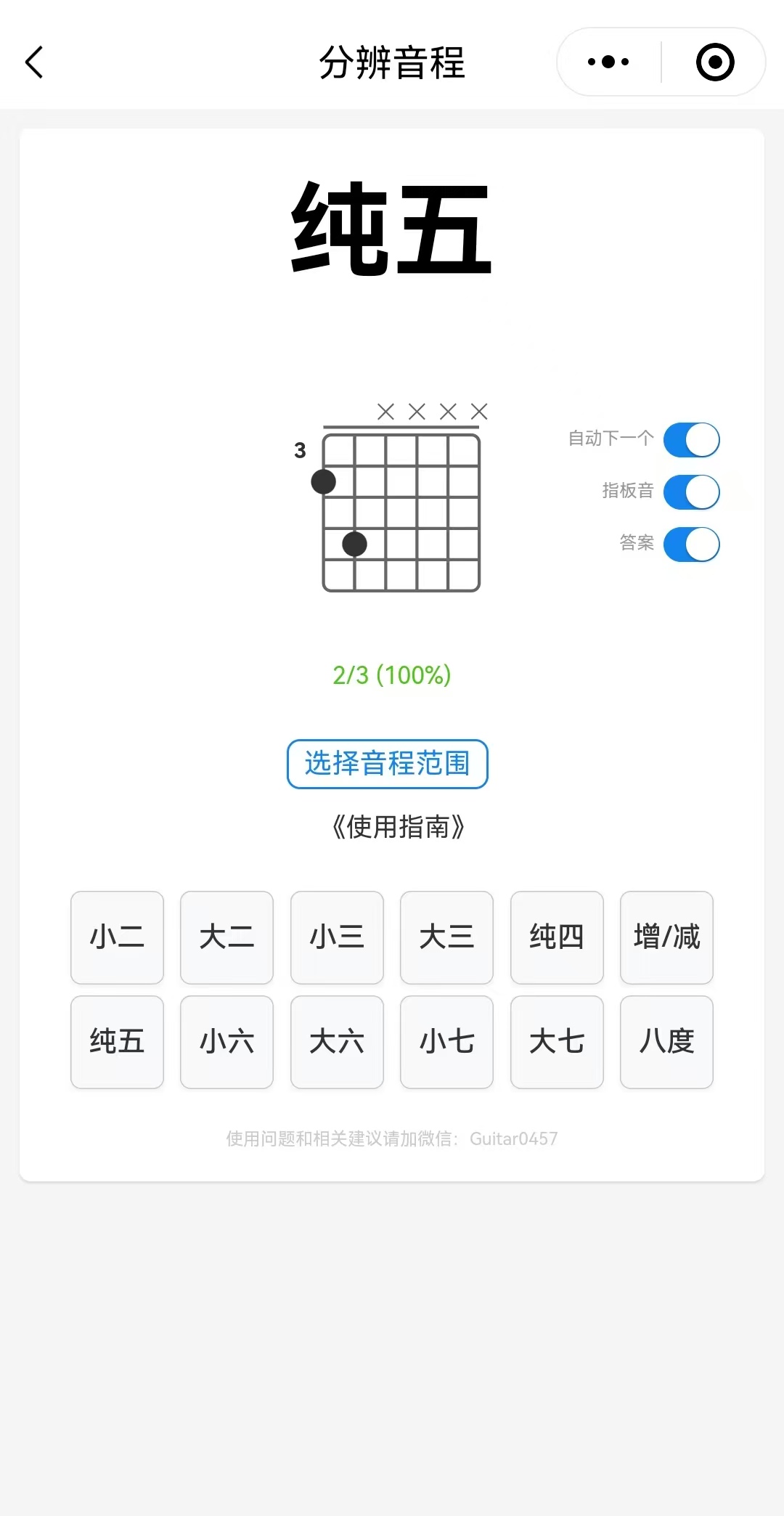The width and height of the screenshot is (784, 1516).
Task: Close the mini program with the circle icon
Action: [714, 62]
